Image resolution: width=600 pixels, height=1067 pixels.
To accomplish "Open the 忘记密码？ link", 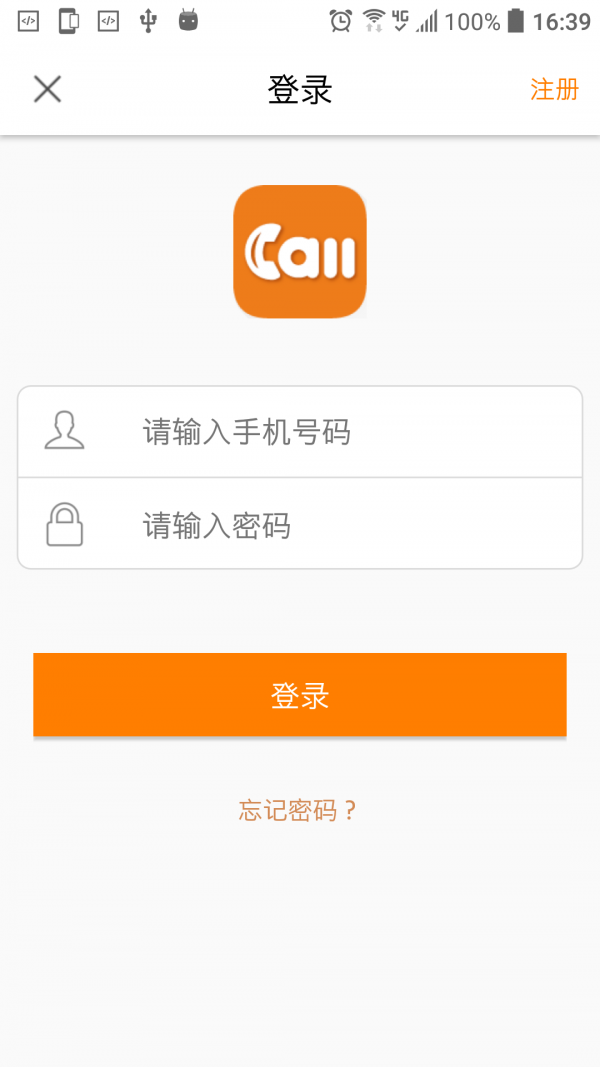I will click(x=298, y=810).
